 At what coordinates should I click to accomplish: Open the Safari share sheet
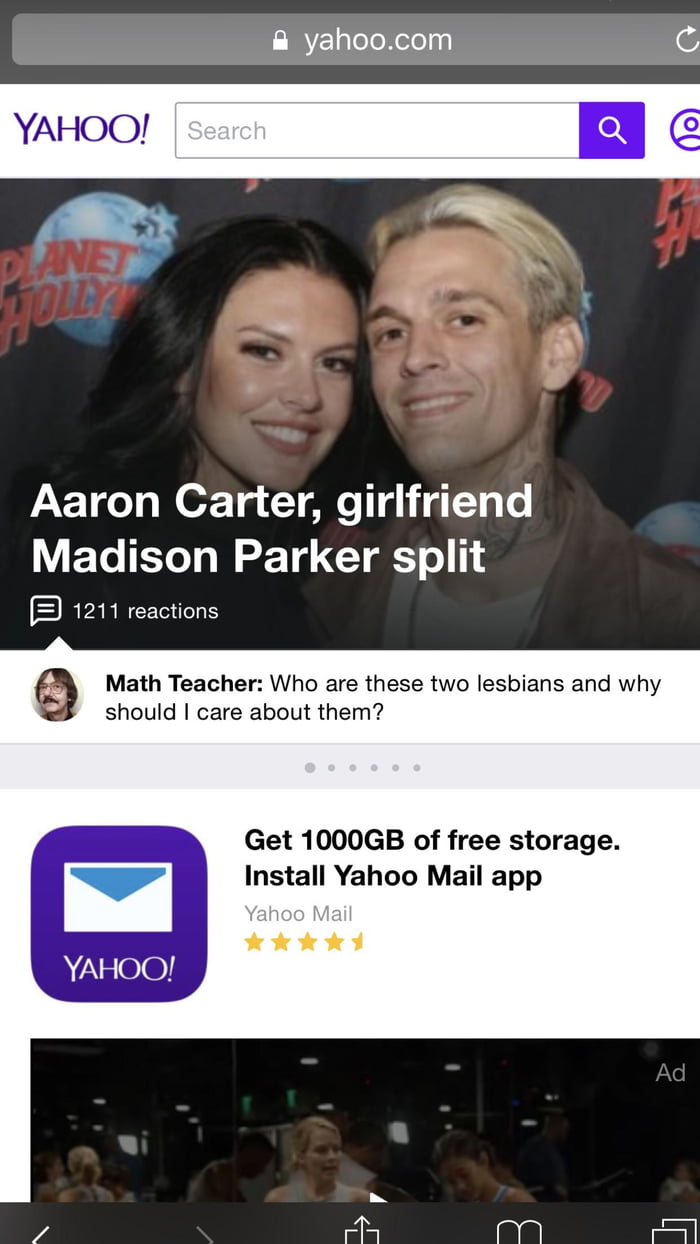point(362,1229)
